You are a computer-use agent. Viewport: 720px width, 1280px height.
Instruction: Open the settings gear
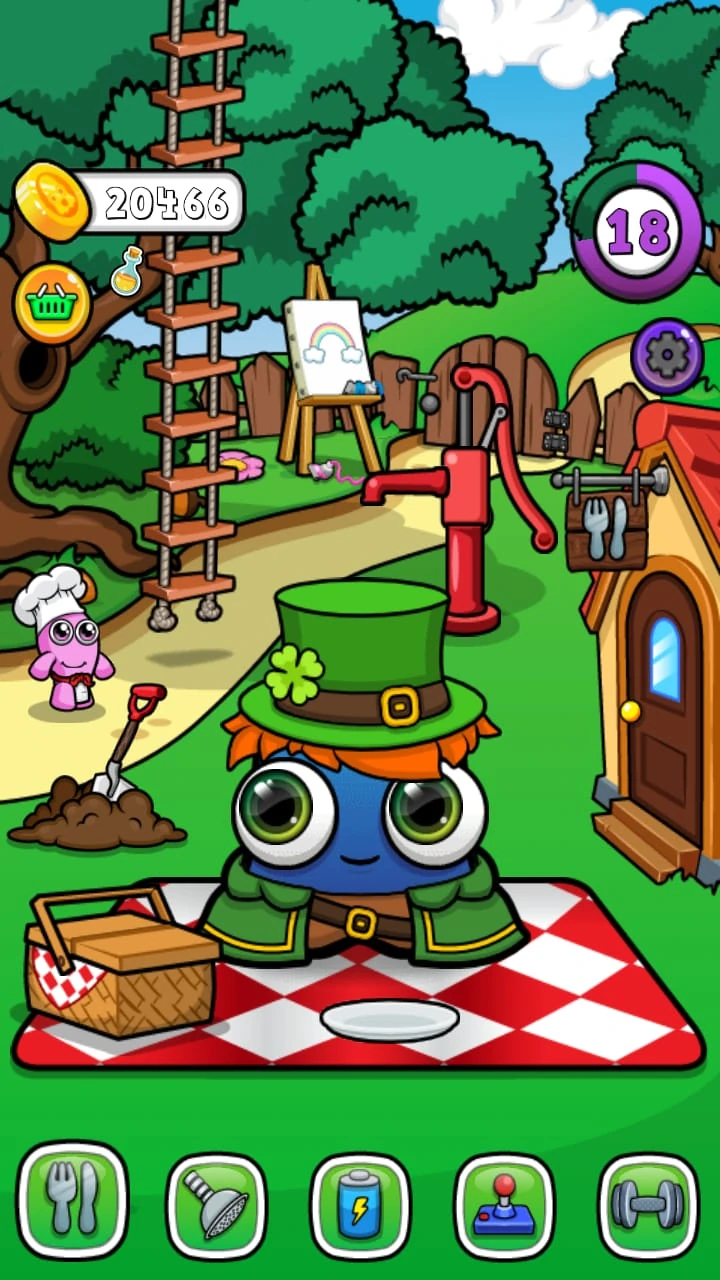pyautogui.click(x=667, y=356)
